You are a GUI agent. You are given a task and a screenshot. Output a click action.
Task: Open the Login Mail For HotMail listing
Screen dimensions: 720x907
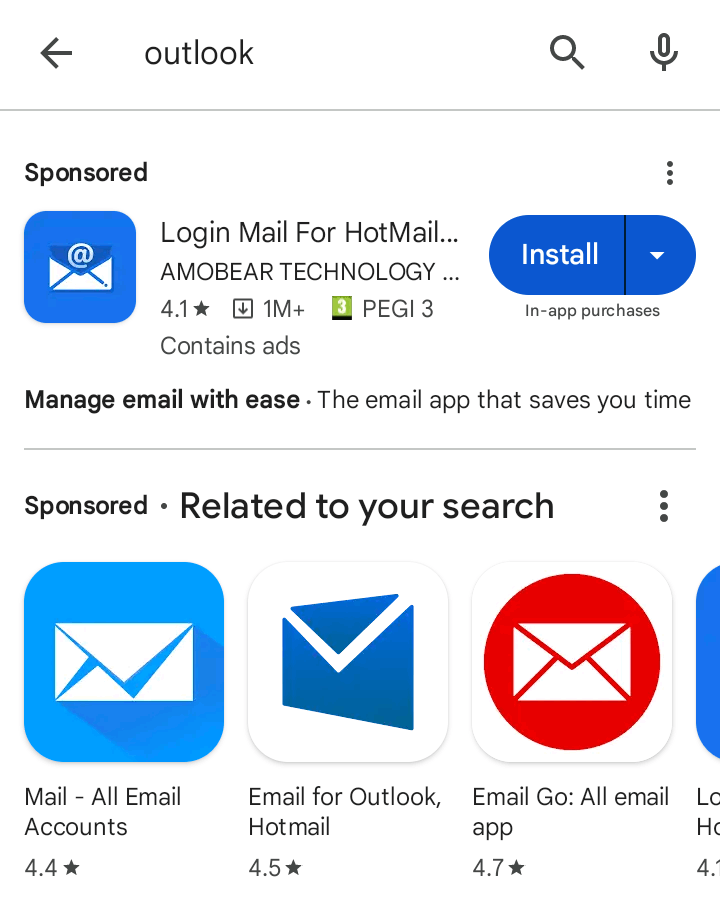(310, 234)
